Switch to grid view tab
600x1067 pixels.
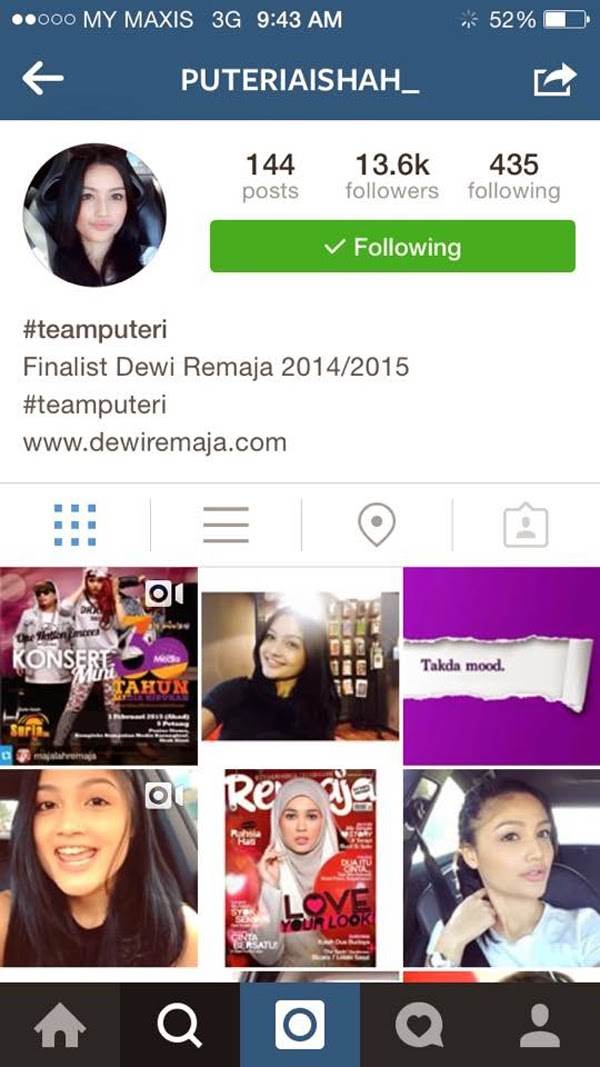tap(75, 525)
